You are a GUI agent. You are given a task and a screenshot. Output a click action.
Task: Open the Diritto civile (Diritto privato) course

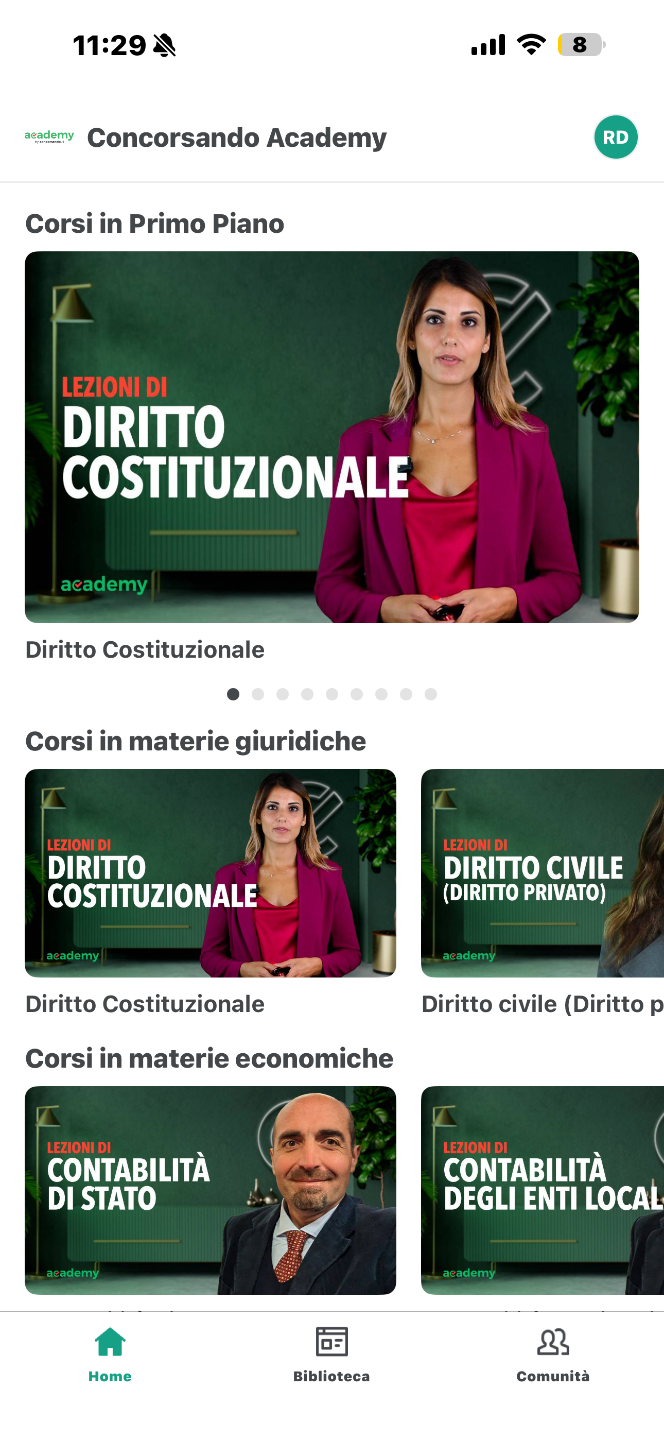click(x=542, y=873)
